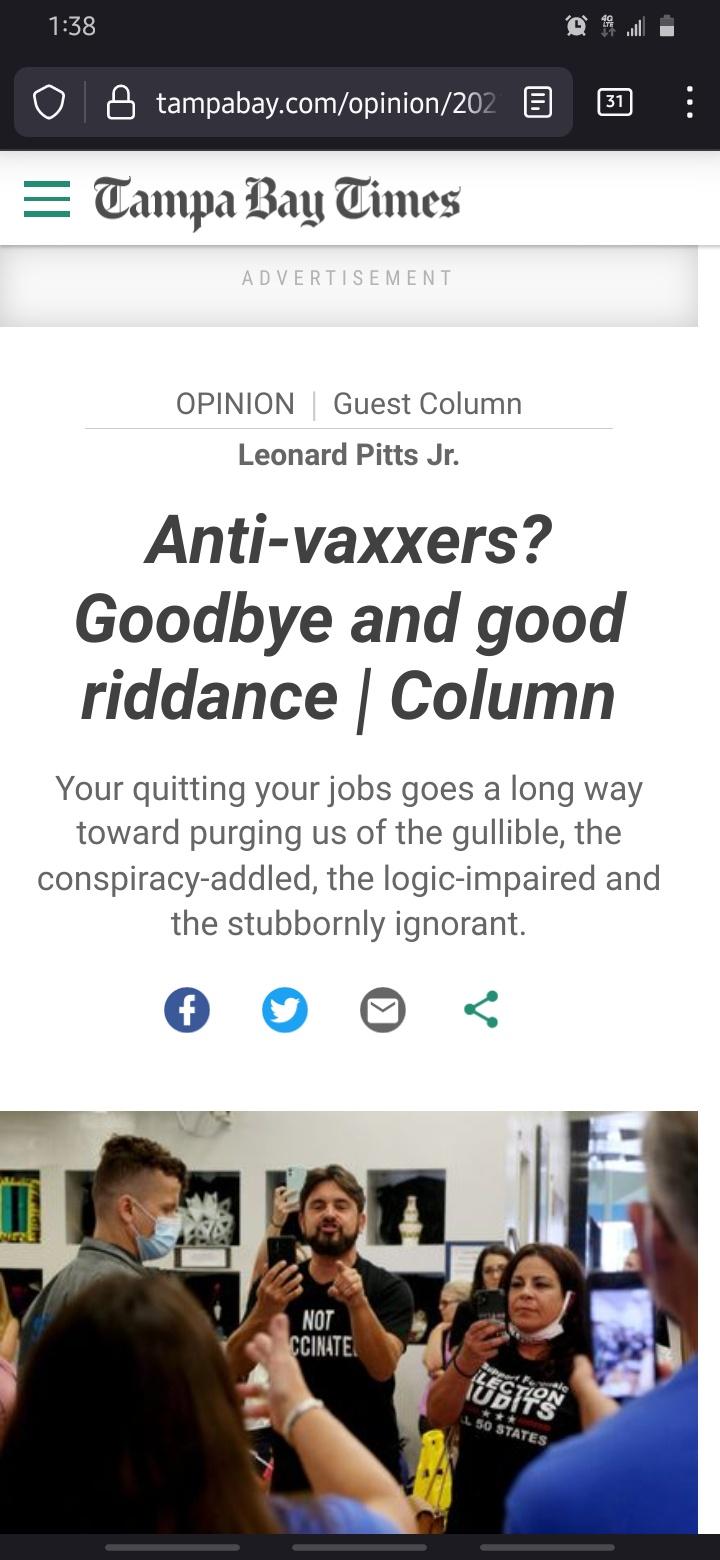Open the green share options icon
The height and width of the screenshot is (1560, 720).
click(x=481, y=1010)
